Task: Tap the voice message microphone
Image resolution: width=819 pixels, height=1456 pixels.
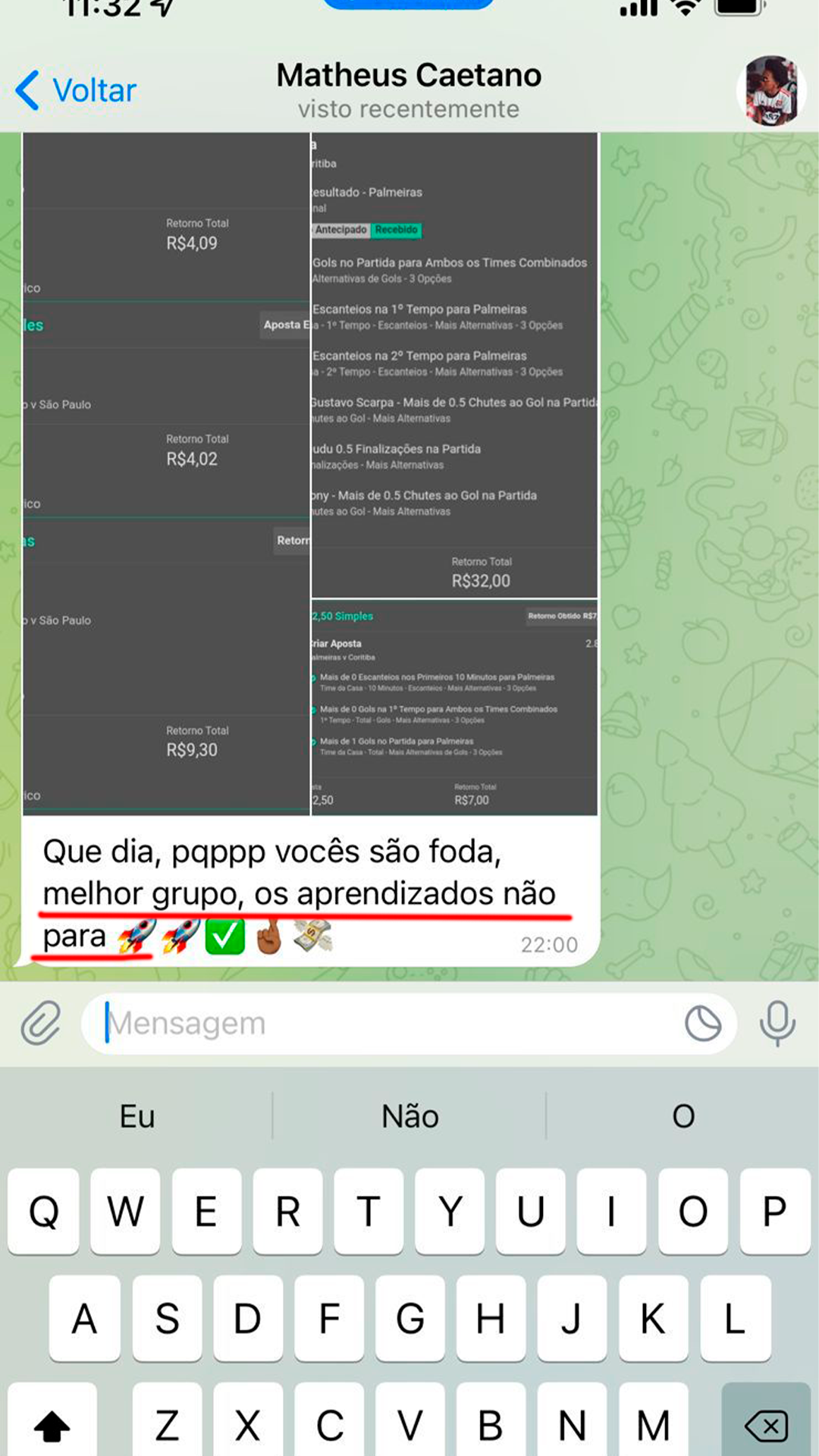Action: (777, 1023)
